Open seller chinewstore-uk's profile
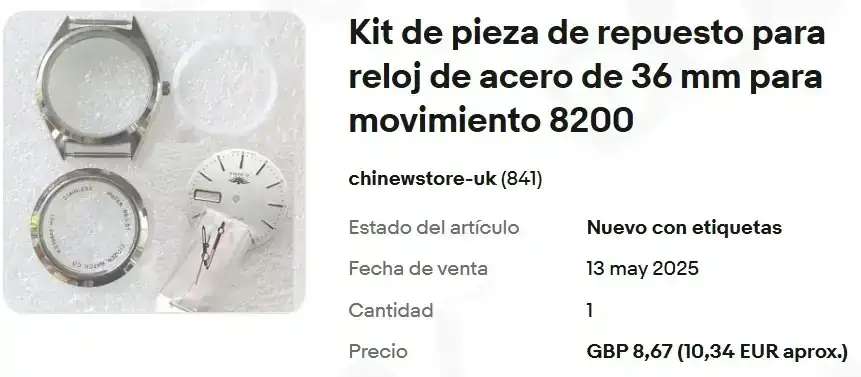861x377 pixels. (x=423, y=179)
